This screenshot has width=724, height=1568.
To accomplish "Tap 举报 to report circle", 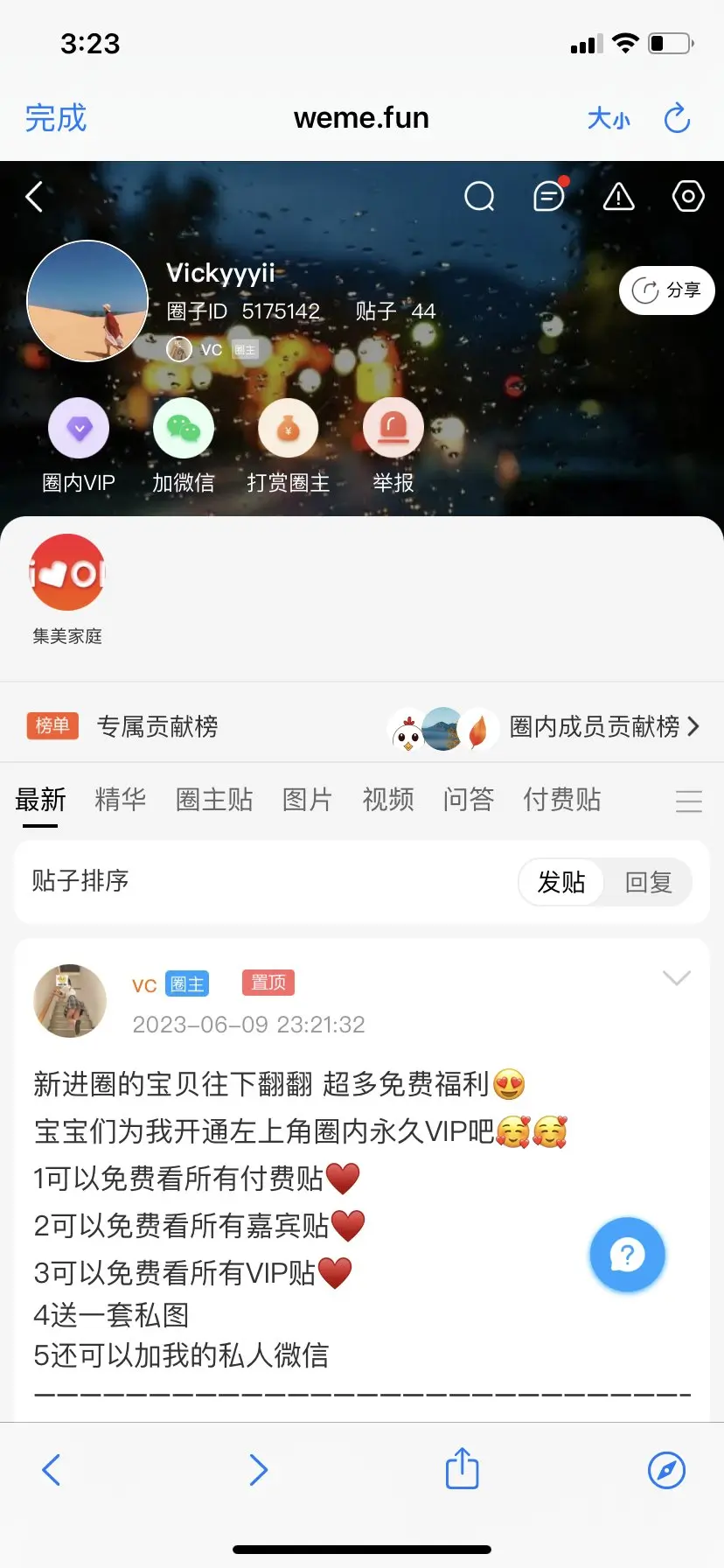I will tap(393, 446).
